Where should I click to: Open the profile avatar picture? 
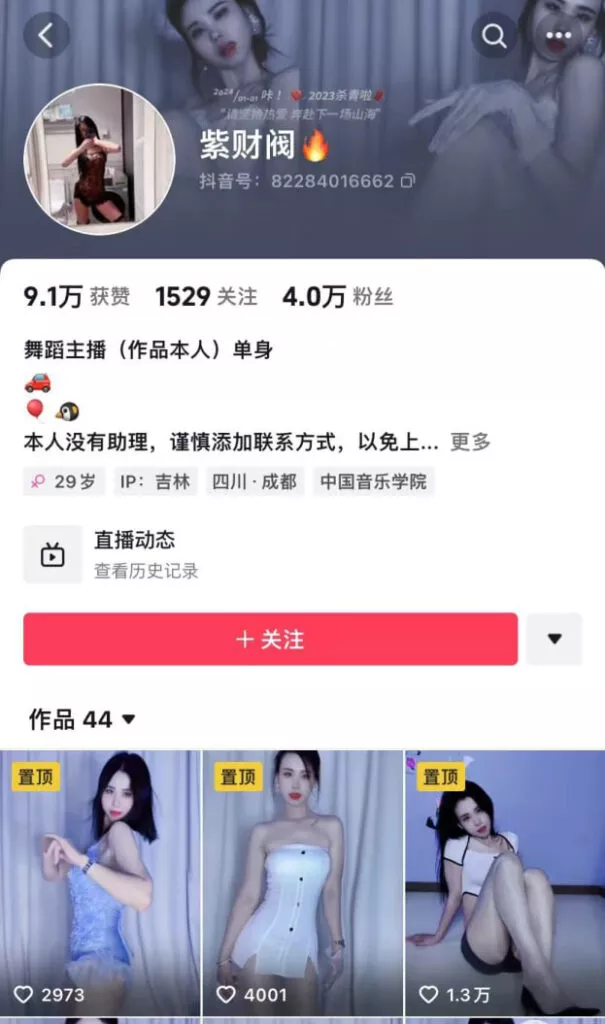pos(99,160)
